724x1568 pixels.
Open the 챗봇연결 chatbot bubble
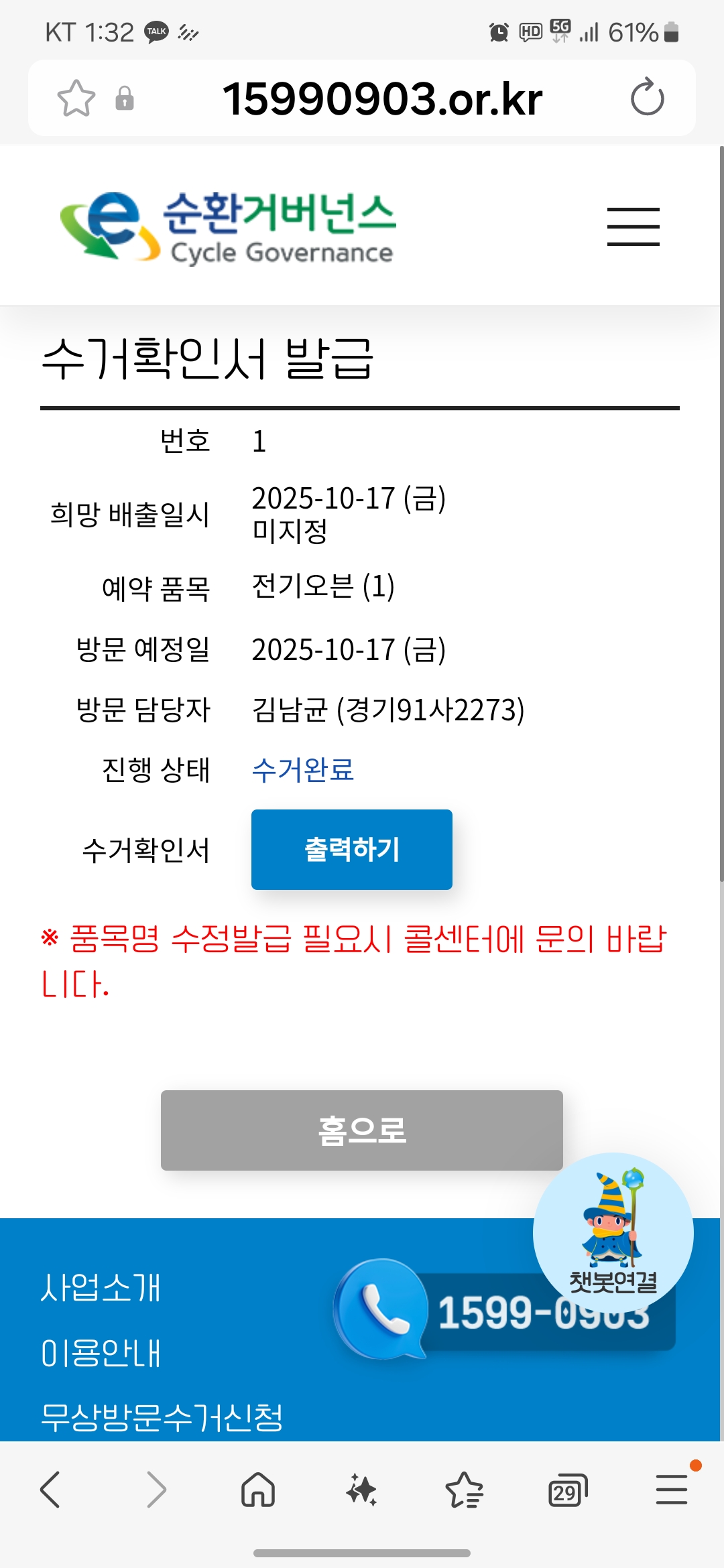[613, 1232]
